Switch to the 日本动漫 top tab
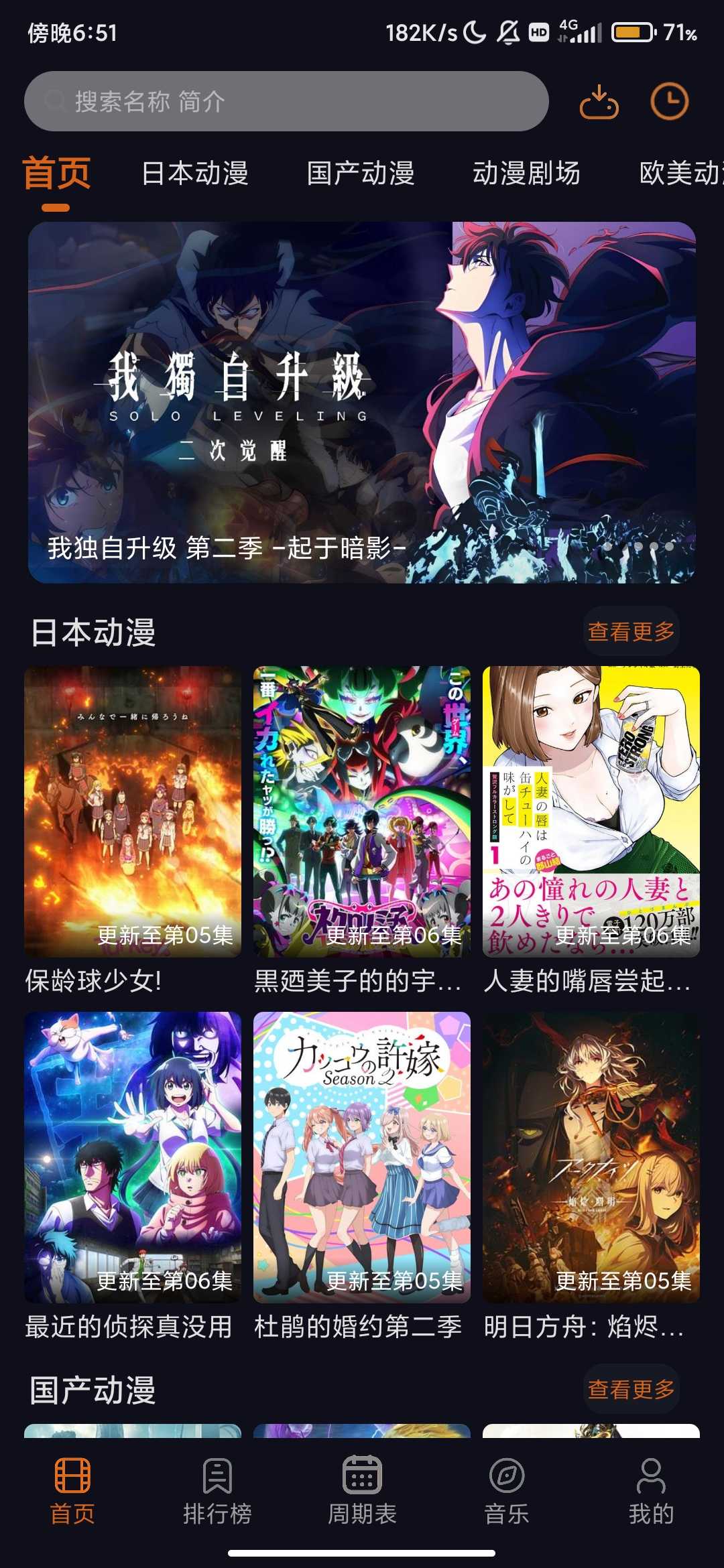 pos(195,174)
